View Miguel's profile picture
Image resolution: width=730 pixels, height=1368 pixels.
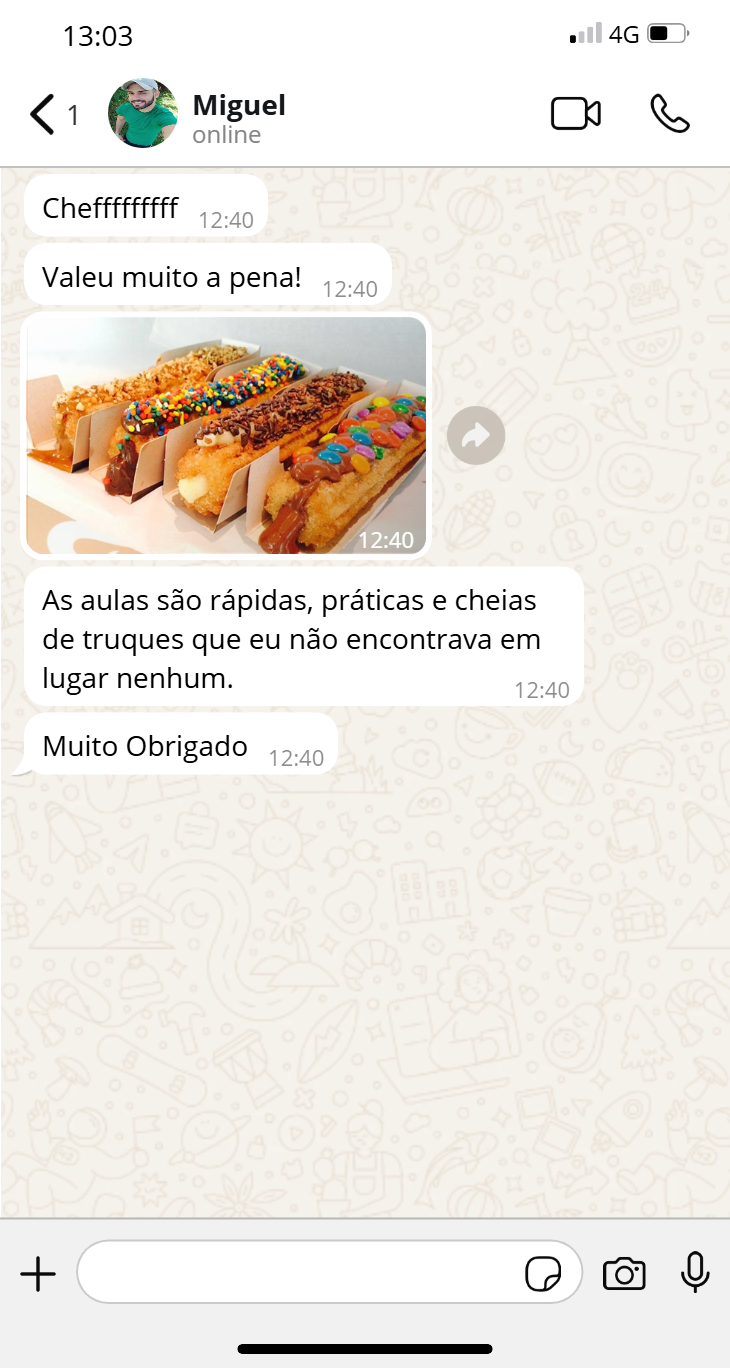pyautogui.click(x=143, y=113)
